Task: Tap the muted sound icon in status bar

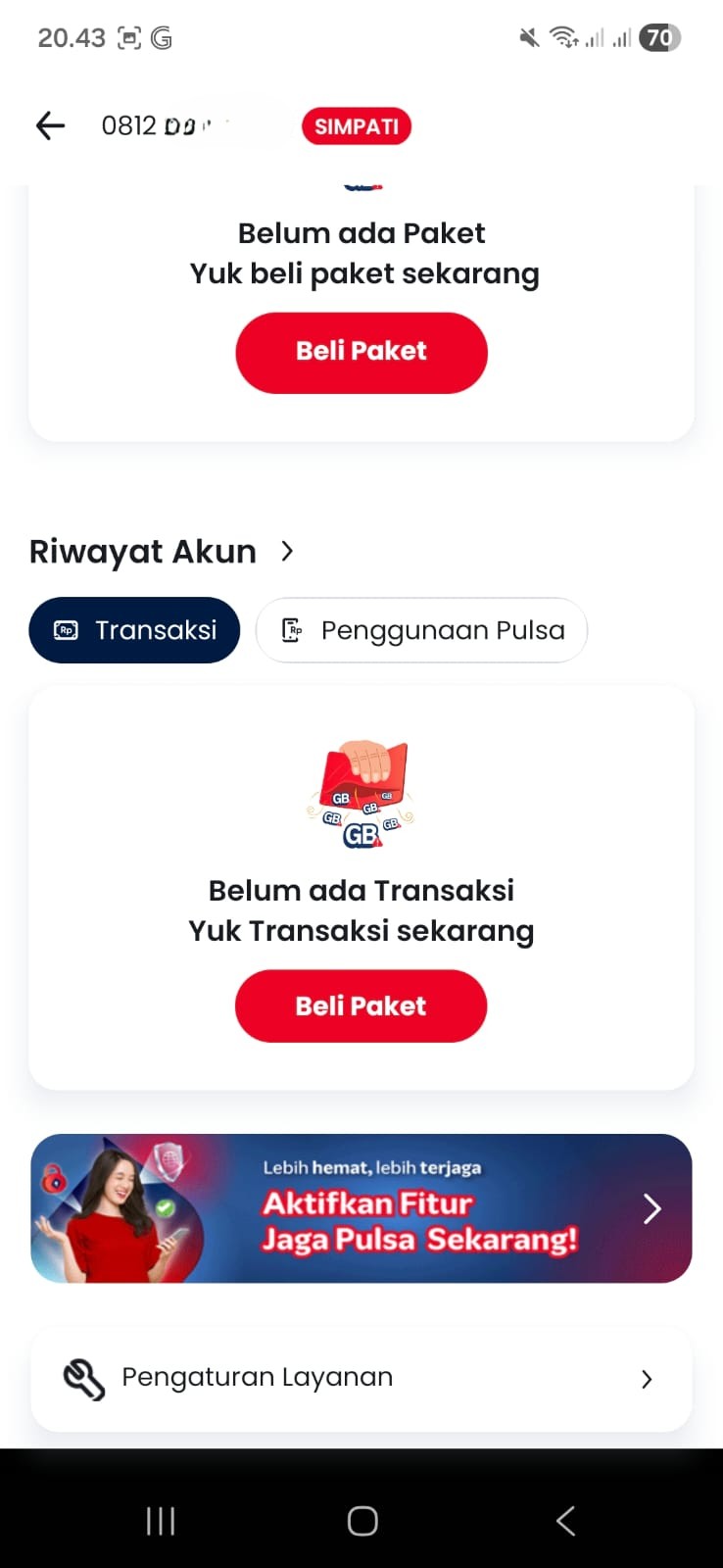Action: point(528,37)
